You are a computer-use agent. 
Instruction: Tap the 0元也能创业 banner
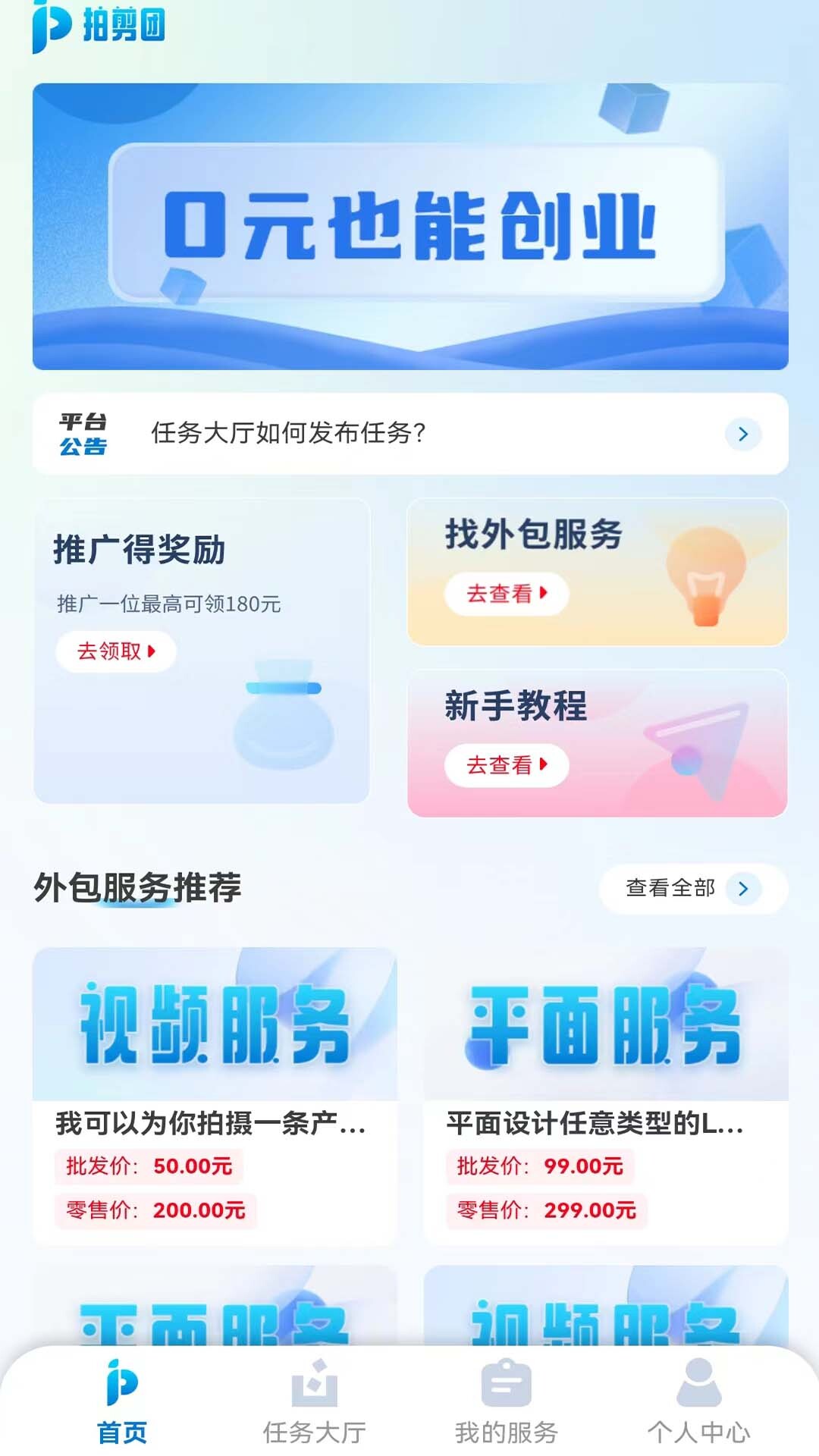(x=409, y=224)
